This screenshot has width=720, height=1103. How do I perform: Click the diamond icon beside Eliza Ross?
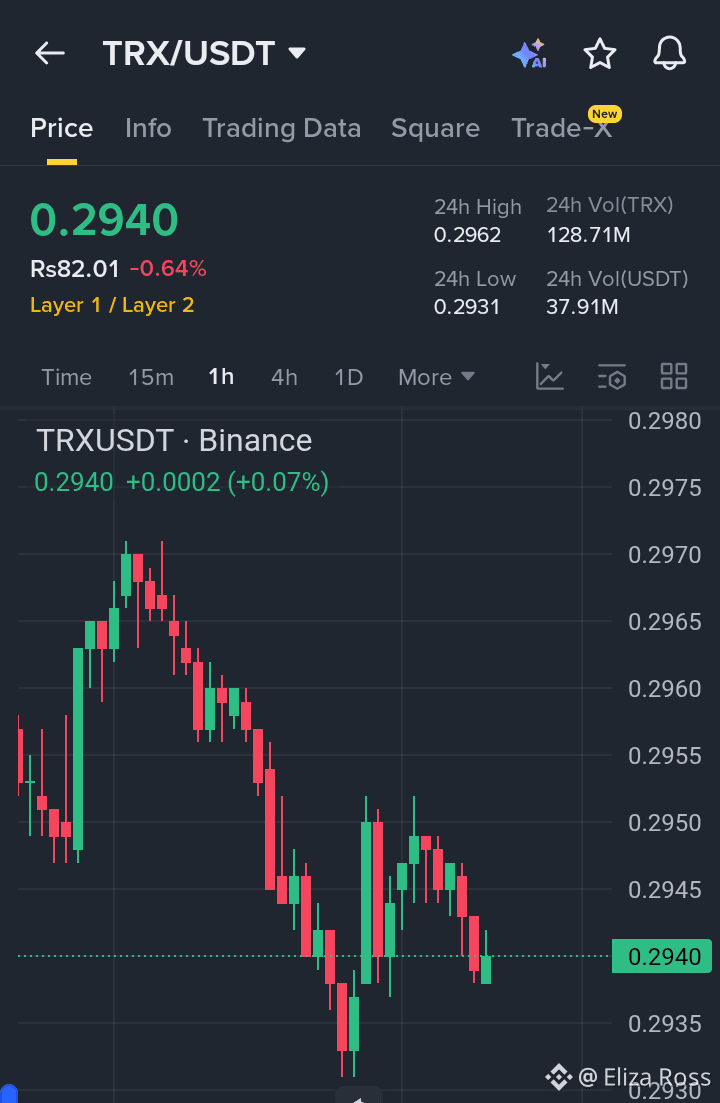click(x=557, y=1077)
